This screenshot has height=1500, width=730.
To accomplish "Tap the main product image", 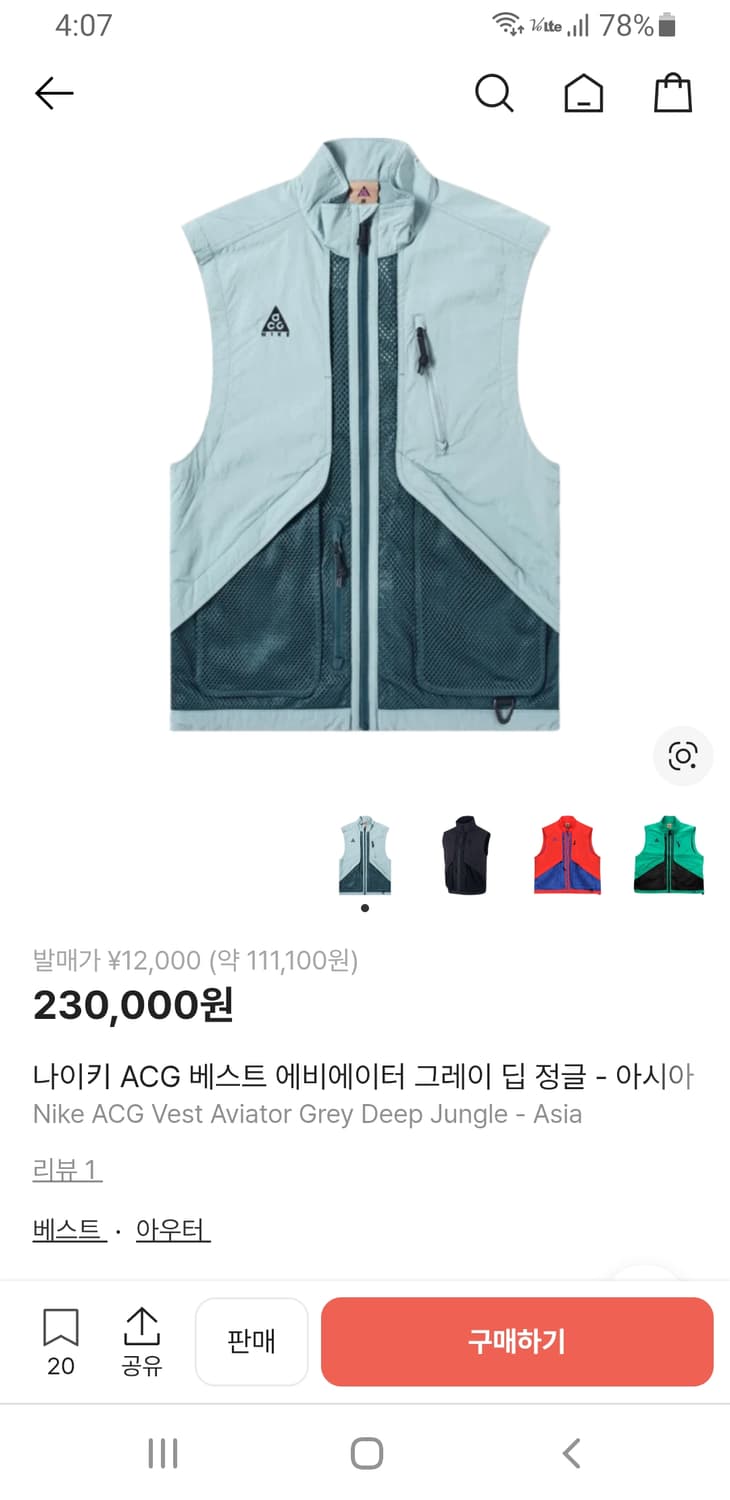I will coord(365,450).
